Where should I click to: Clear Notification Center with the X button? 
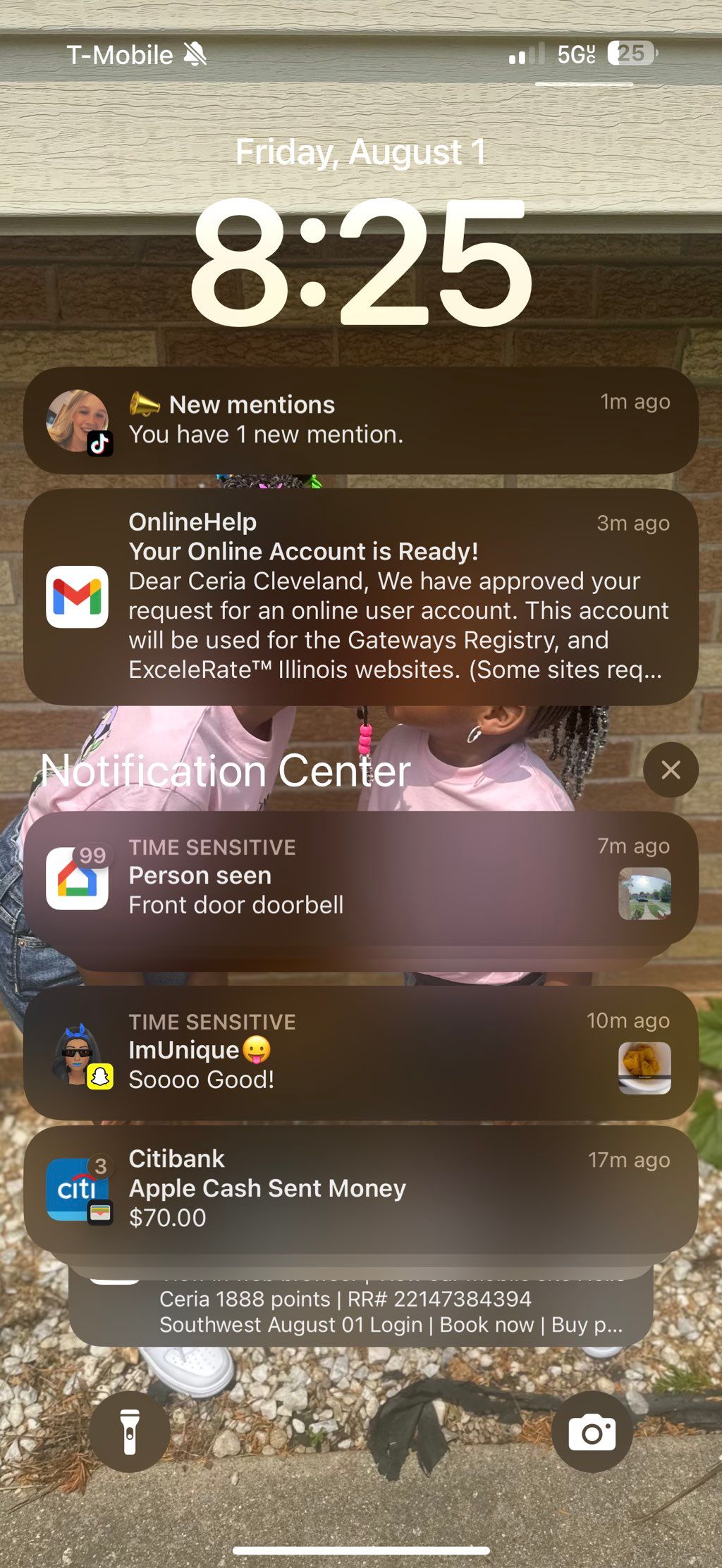pos(670,770)
